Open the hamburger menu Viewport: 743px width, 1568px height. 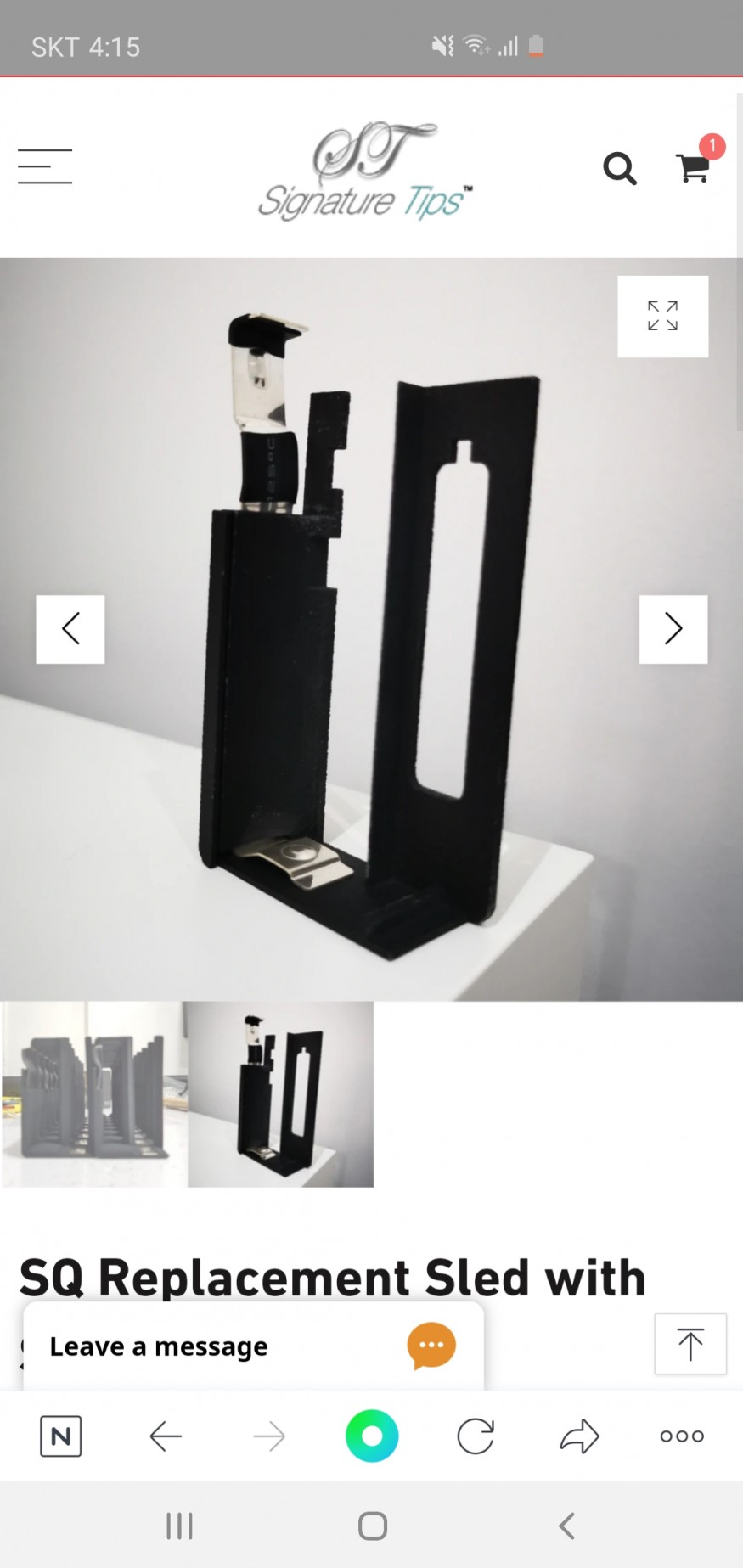[x=45, y=166]
